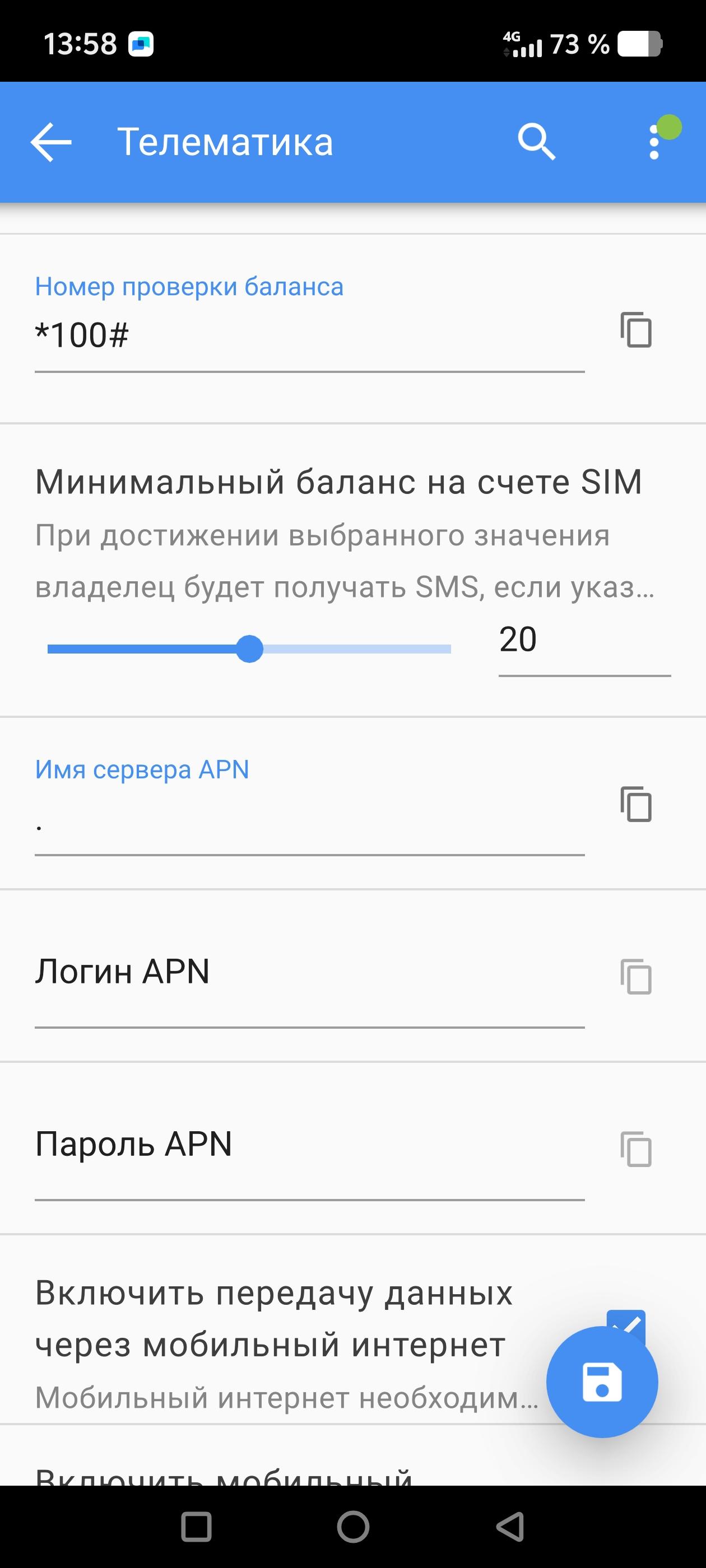
Task: Save settings with the floppy disk button
Action: [602, 1382]
